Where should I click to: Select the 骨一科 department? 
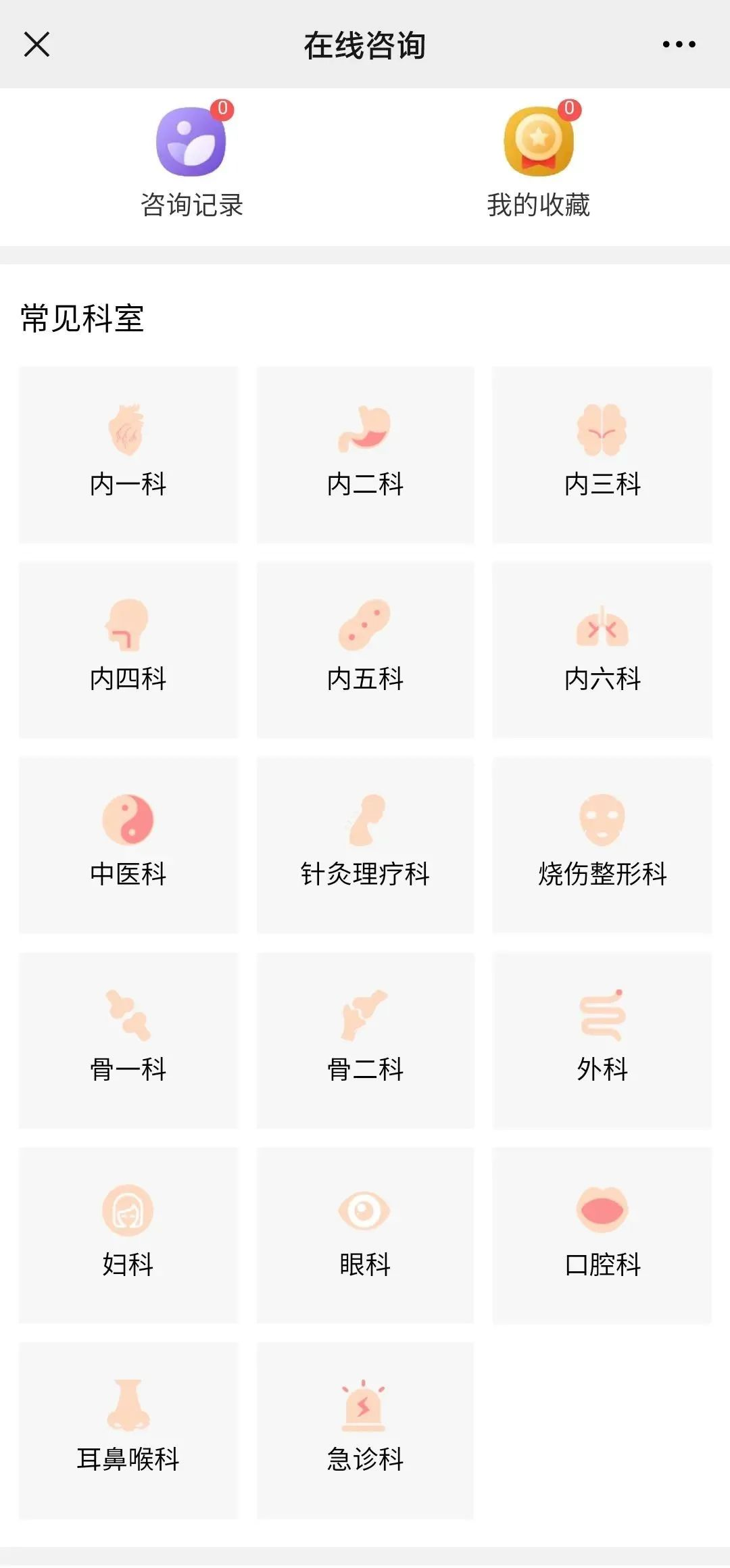[128, 1040]
